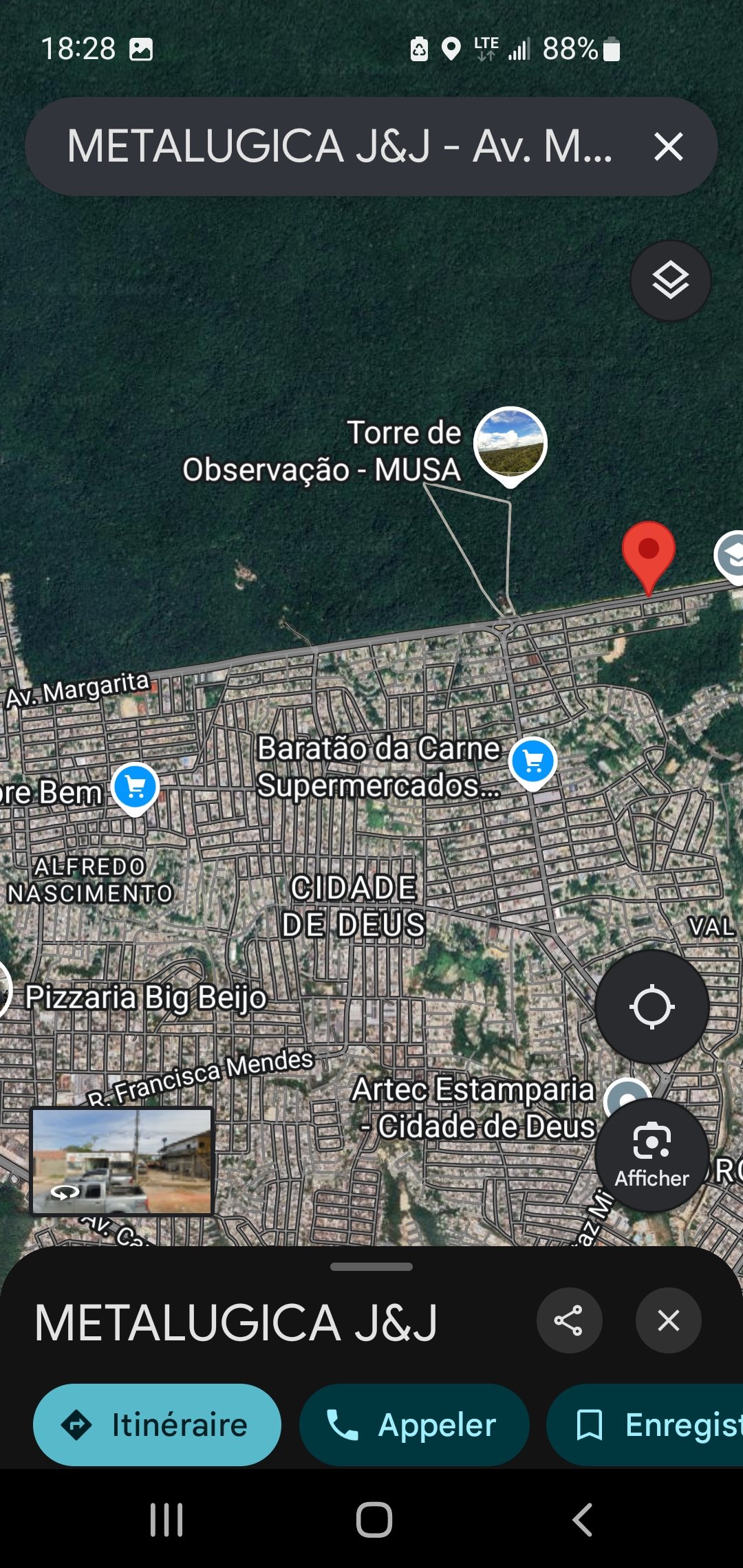The height and width of the screenshot is (1568, 743).
Task: Open Torre de Observação - MUSA marker
Action: click(x=510, y=444)
